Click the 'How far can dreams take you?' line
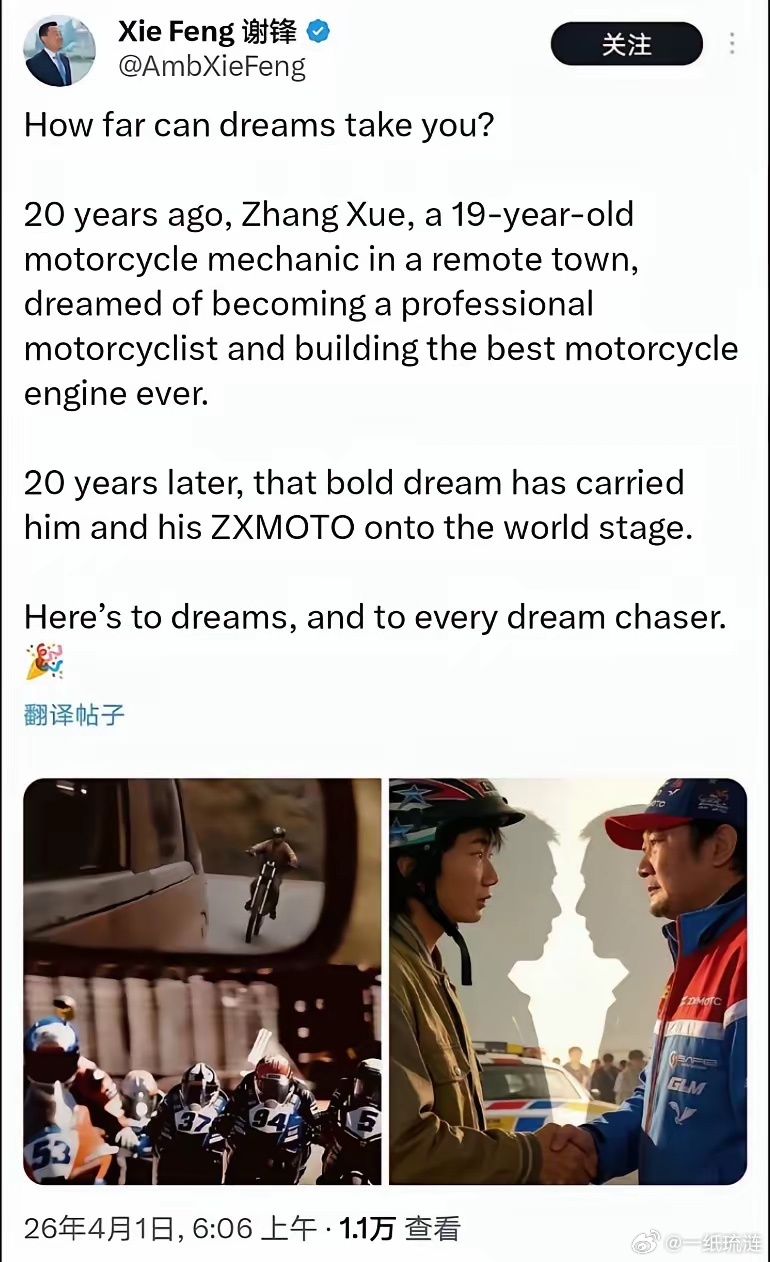770x1262 pixels. point(258,124)
